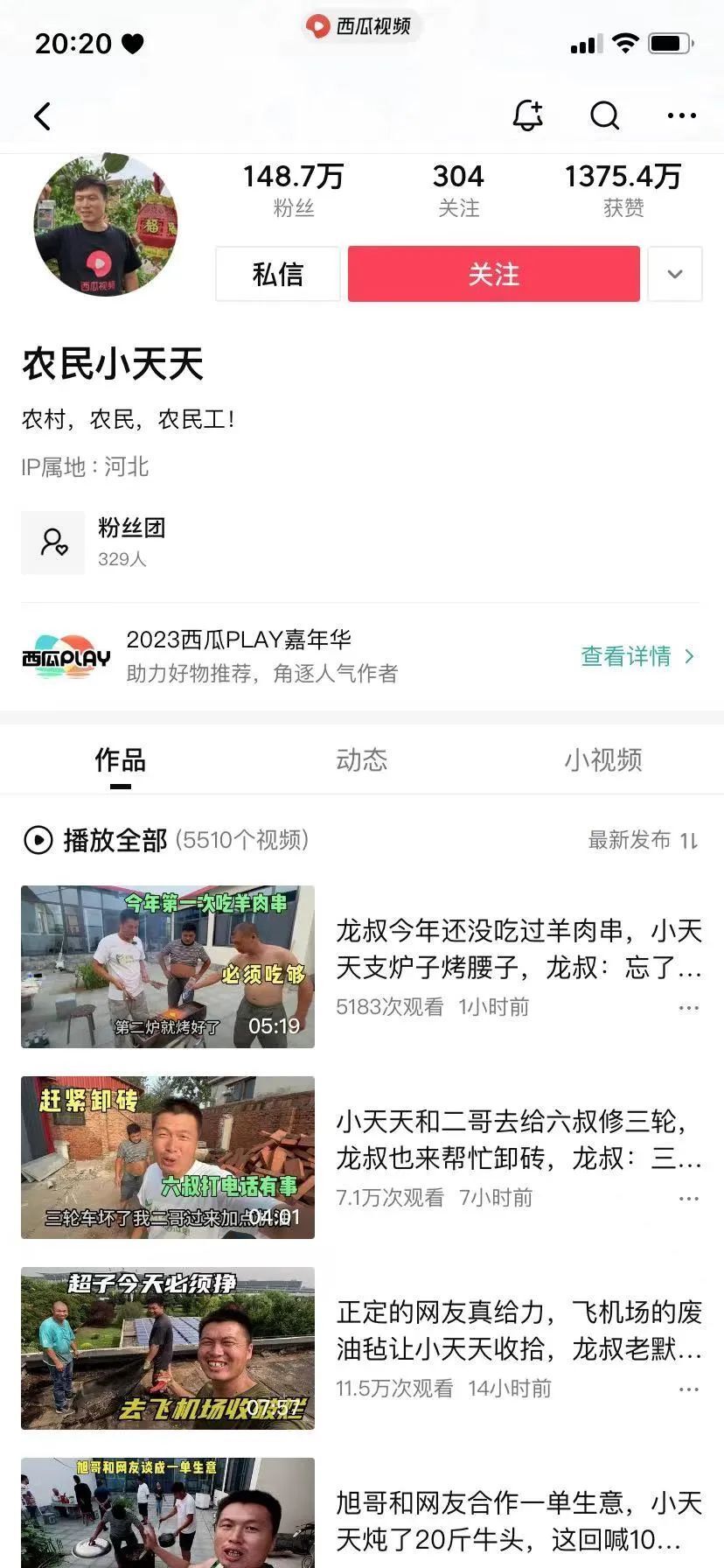Tap the notification bell with plus icon
Viewport: 724px width, 1568px height.
(529, 115)
